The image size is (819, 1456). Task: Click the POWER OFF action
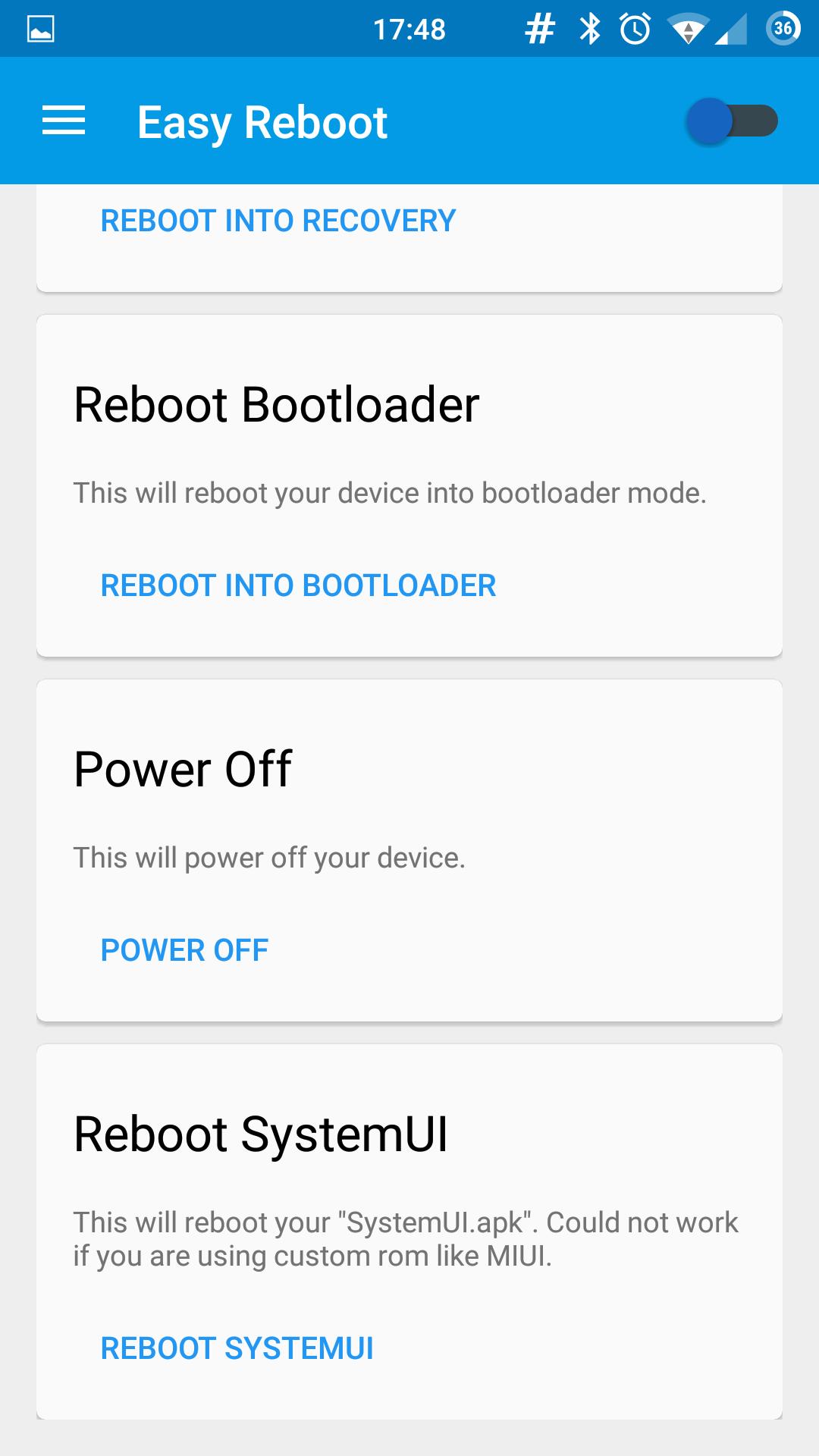[x=184, y=949]
